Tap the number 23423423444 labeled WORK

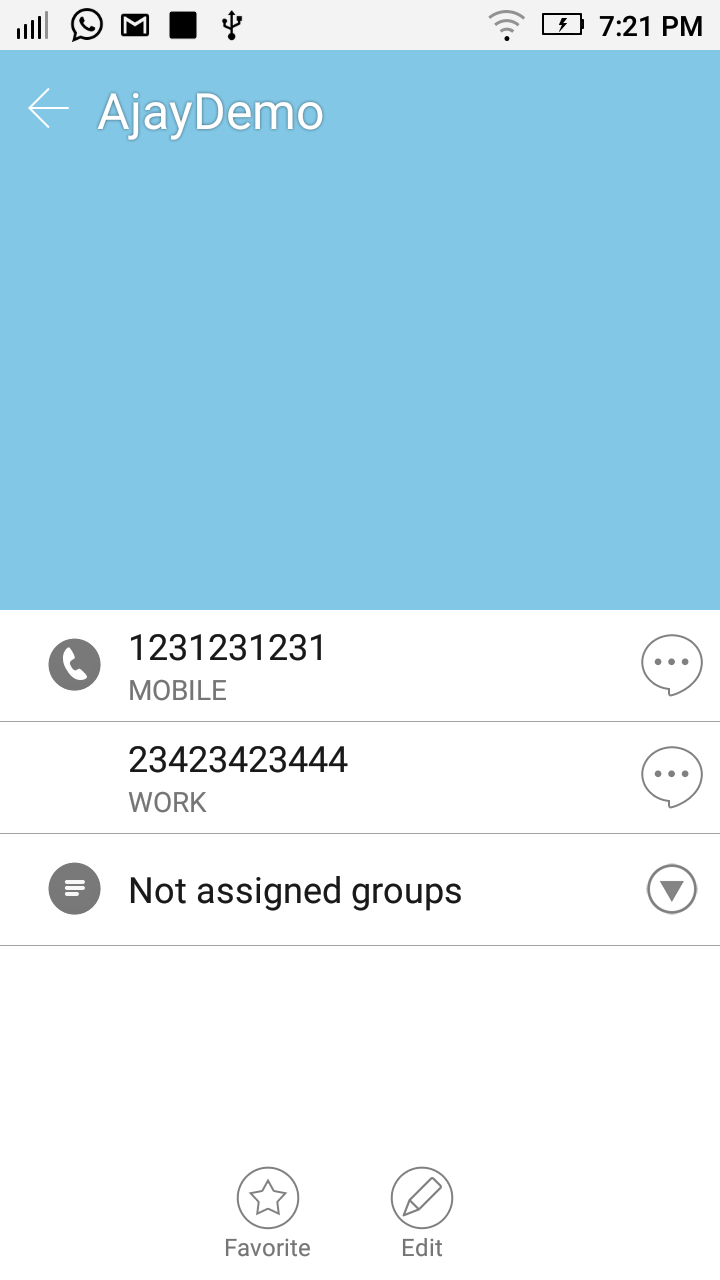click(x=238, y=760)
